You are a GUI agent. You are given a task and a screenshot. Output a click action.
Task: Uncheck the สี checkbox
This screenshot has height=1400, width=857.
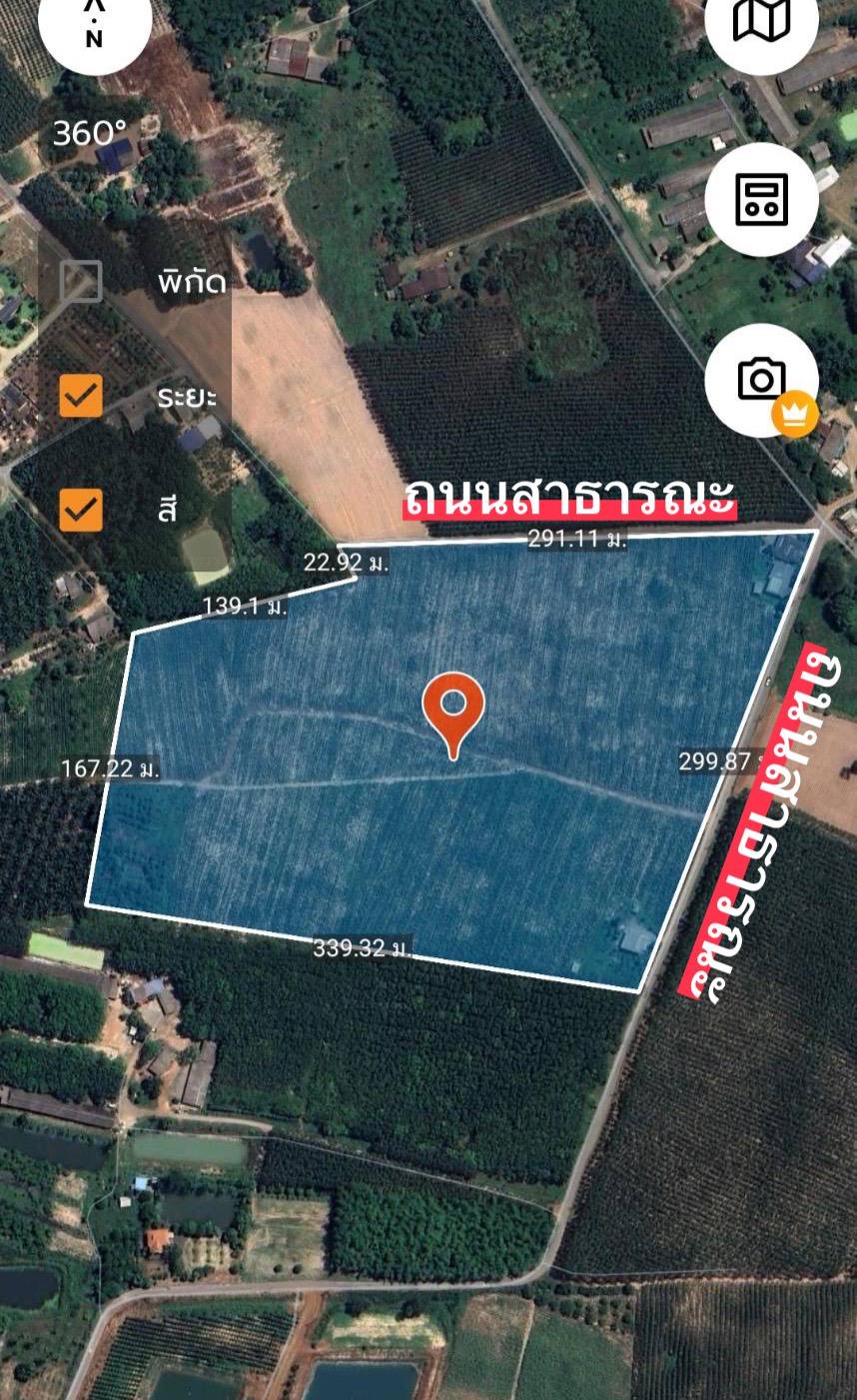pyautogui.click(x=81, y=510)
